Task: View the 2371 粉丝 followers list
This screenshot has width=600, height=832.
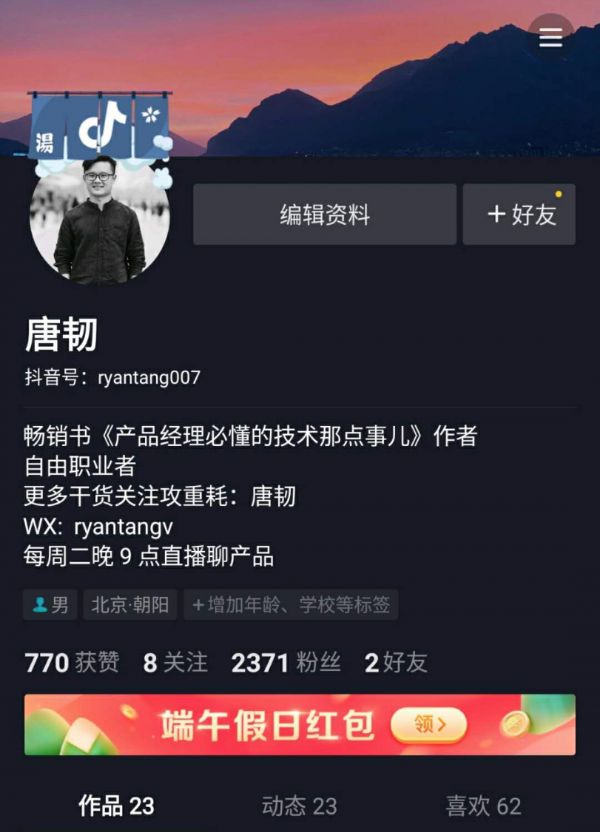Action: (x=285, y=662)
